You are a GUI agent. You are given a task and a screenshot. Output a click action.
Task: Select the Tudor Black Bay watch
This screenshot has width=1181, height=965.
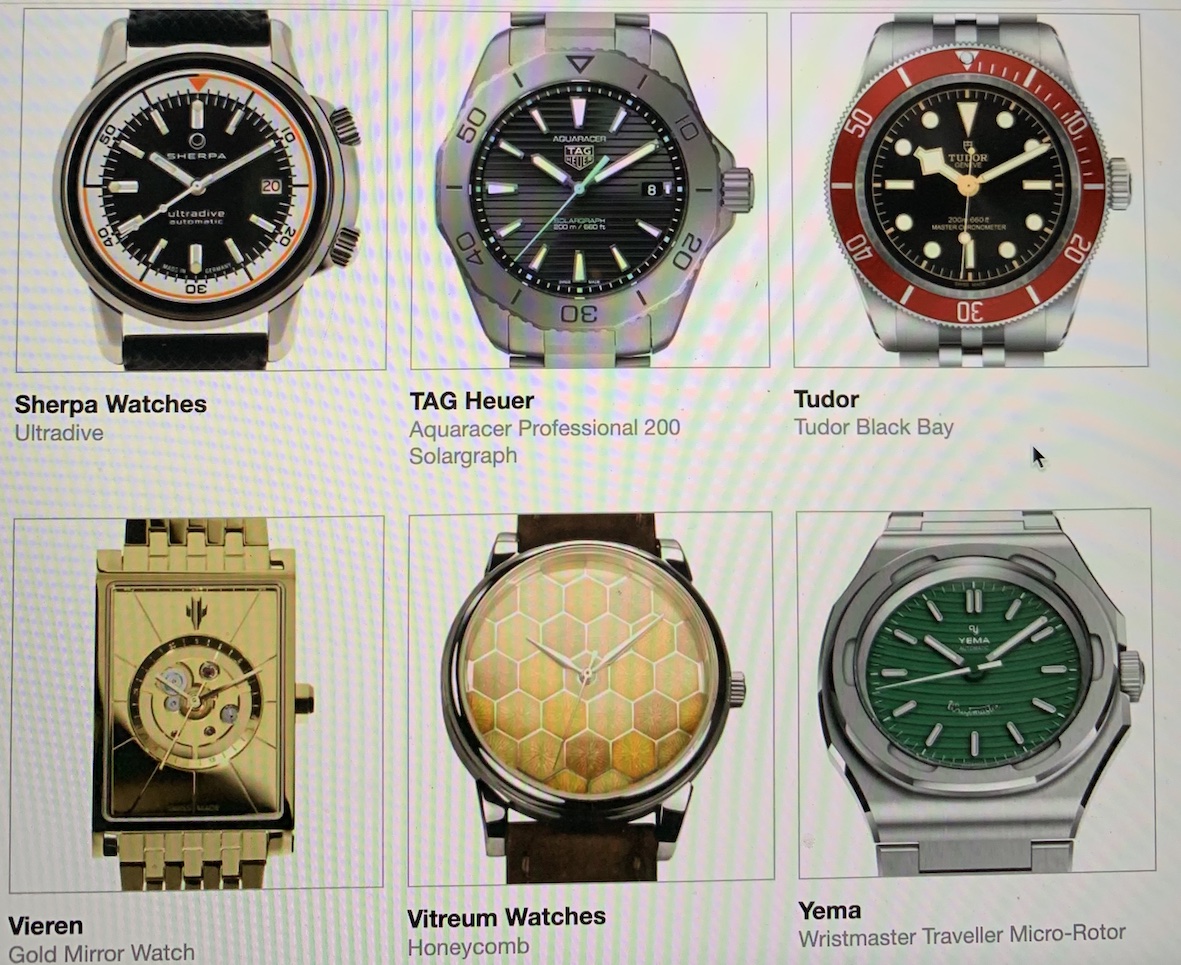click(x=967, y=188)
